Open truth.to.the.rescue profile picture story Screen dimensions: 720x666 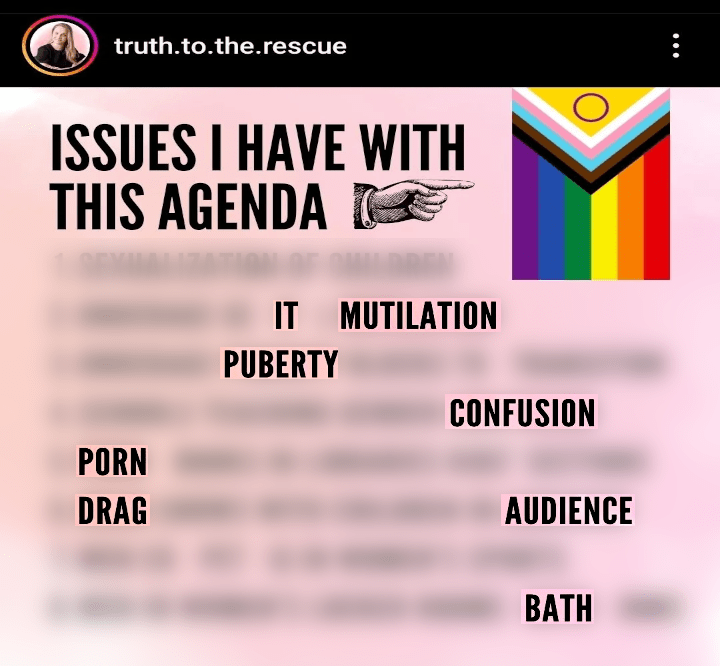(x=59, y=46)
